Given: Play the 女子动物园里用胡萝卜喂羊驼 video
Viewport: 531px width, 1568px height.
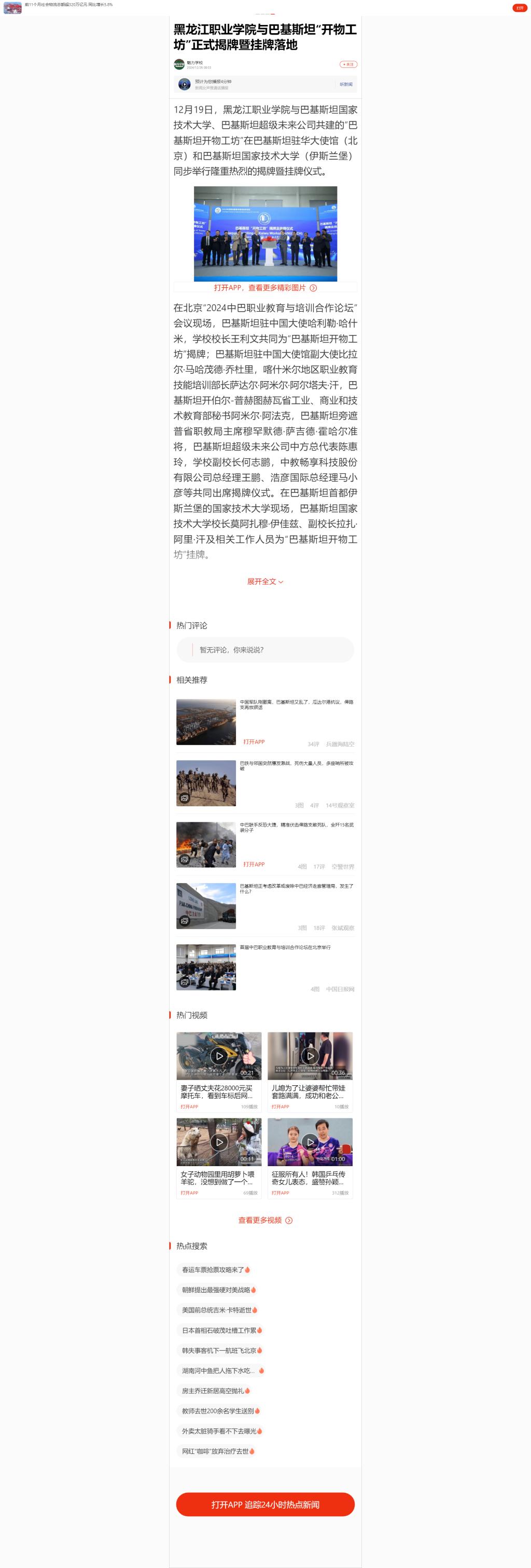Looking at the screenshot, I should click(219, 1142).
